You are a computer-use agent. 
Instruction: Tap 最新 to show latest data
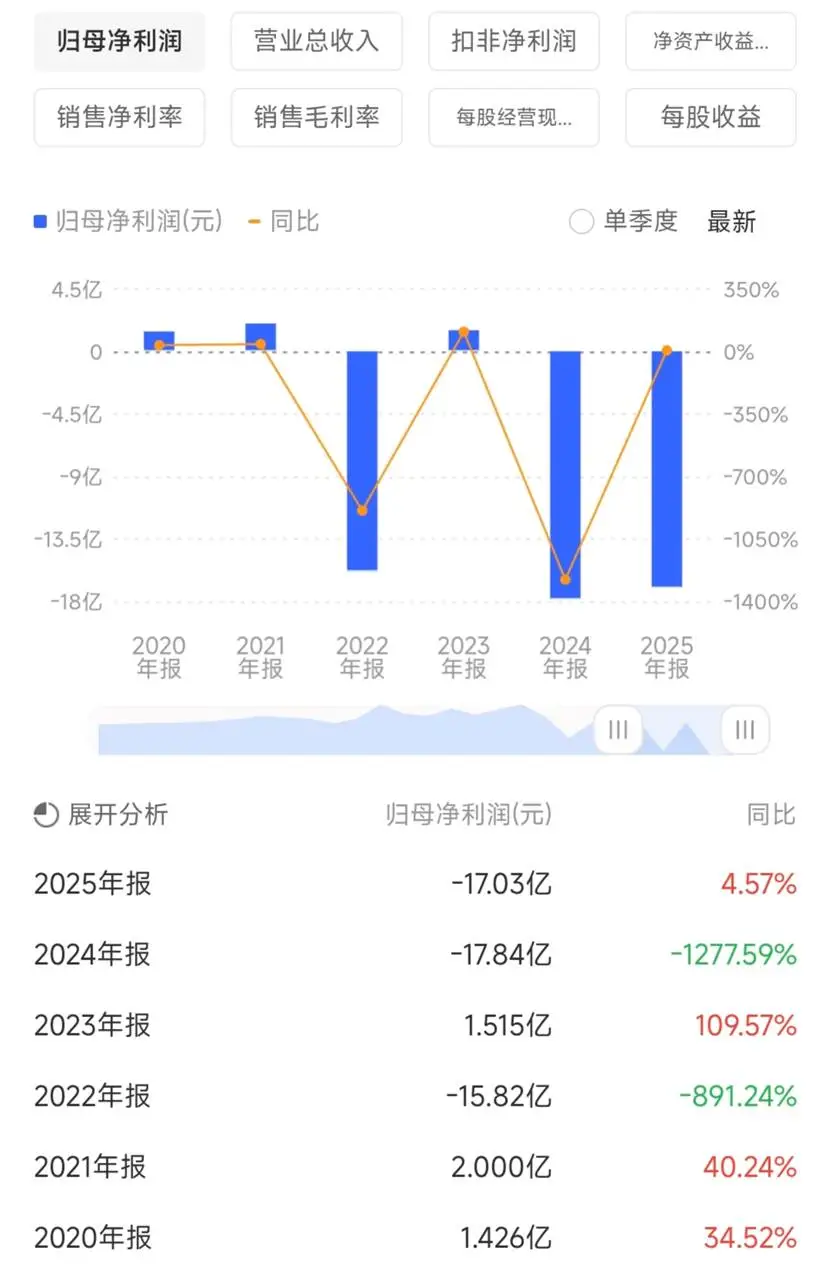coord(731,221)
